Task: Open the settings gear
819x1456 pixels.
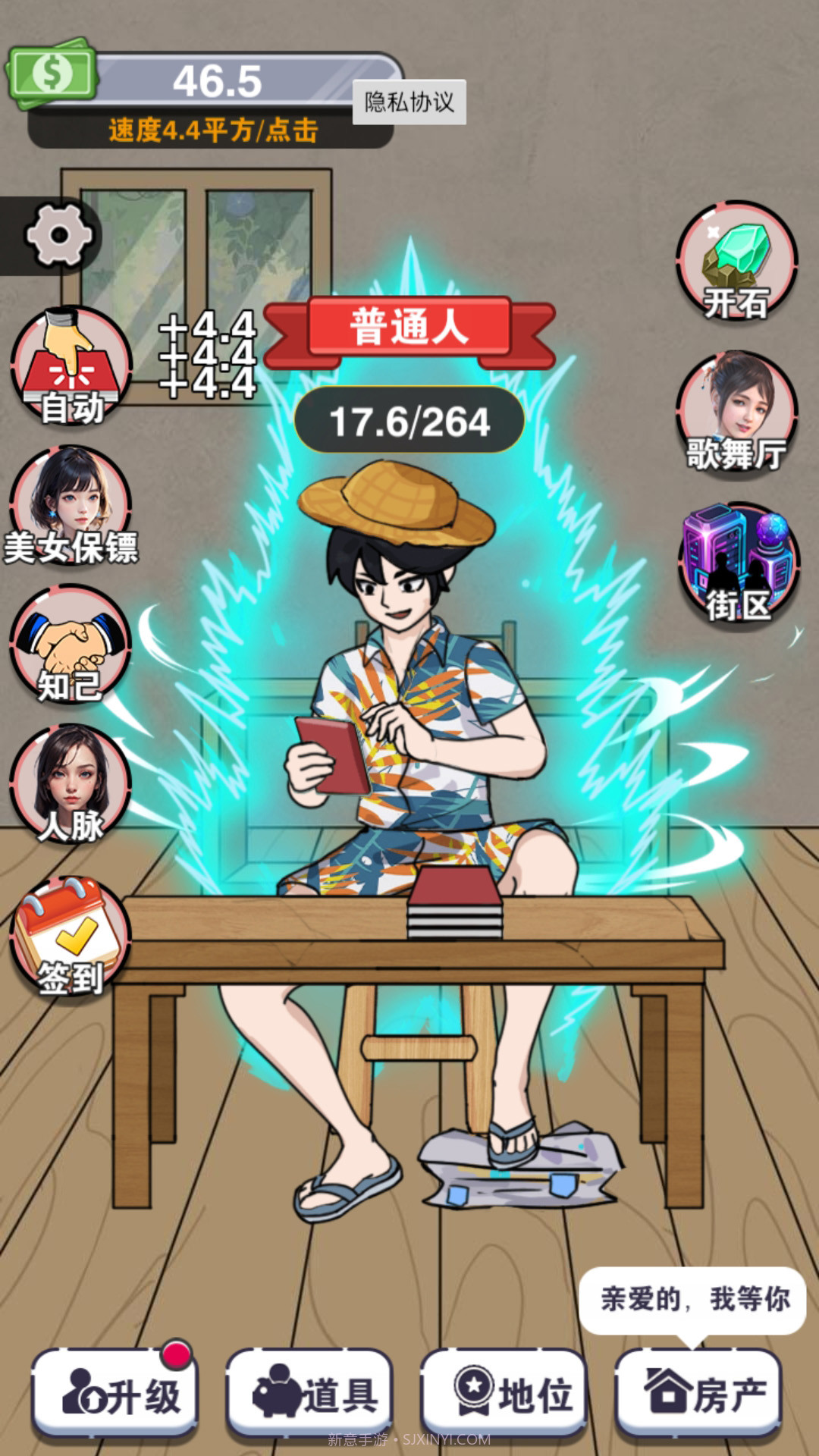Action: pos(58,235)
